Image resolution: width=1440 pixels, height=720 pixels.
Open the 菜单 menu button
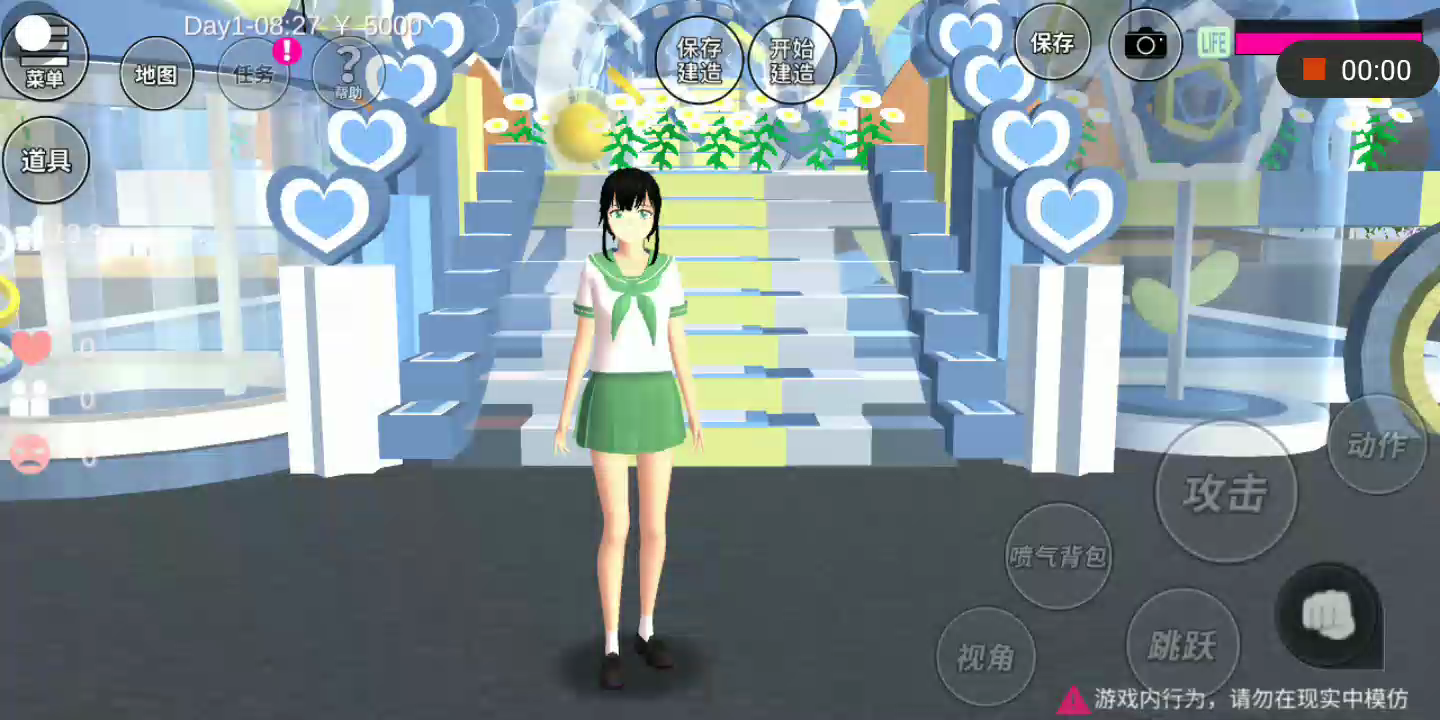click(44, 56)
